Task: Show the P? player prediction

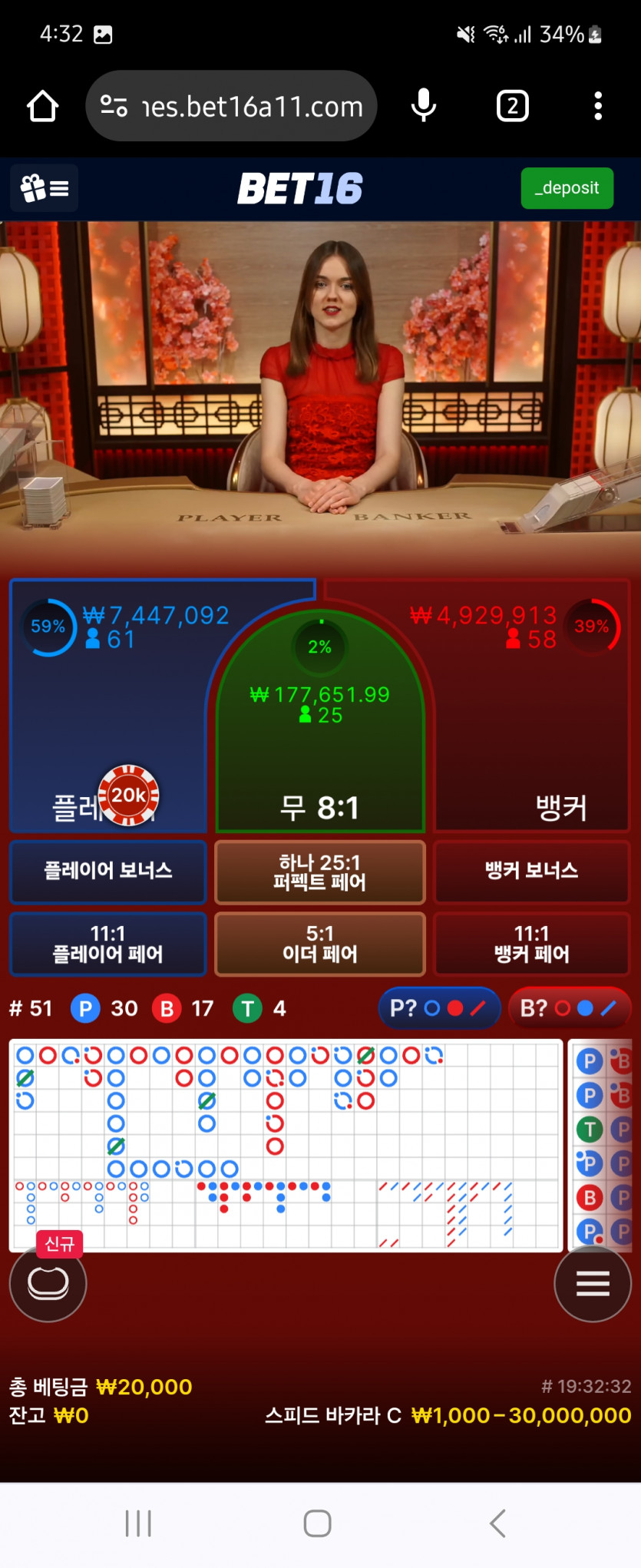Action: click(x=438, y=1008)
